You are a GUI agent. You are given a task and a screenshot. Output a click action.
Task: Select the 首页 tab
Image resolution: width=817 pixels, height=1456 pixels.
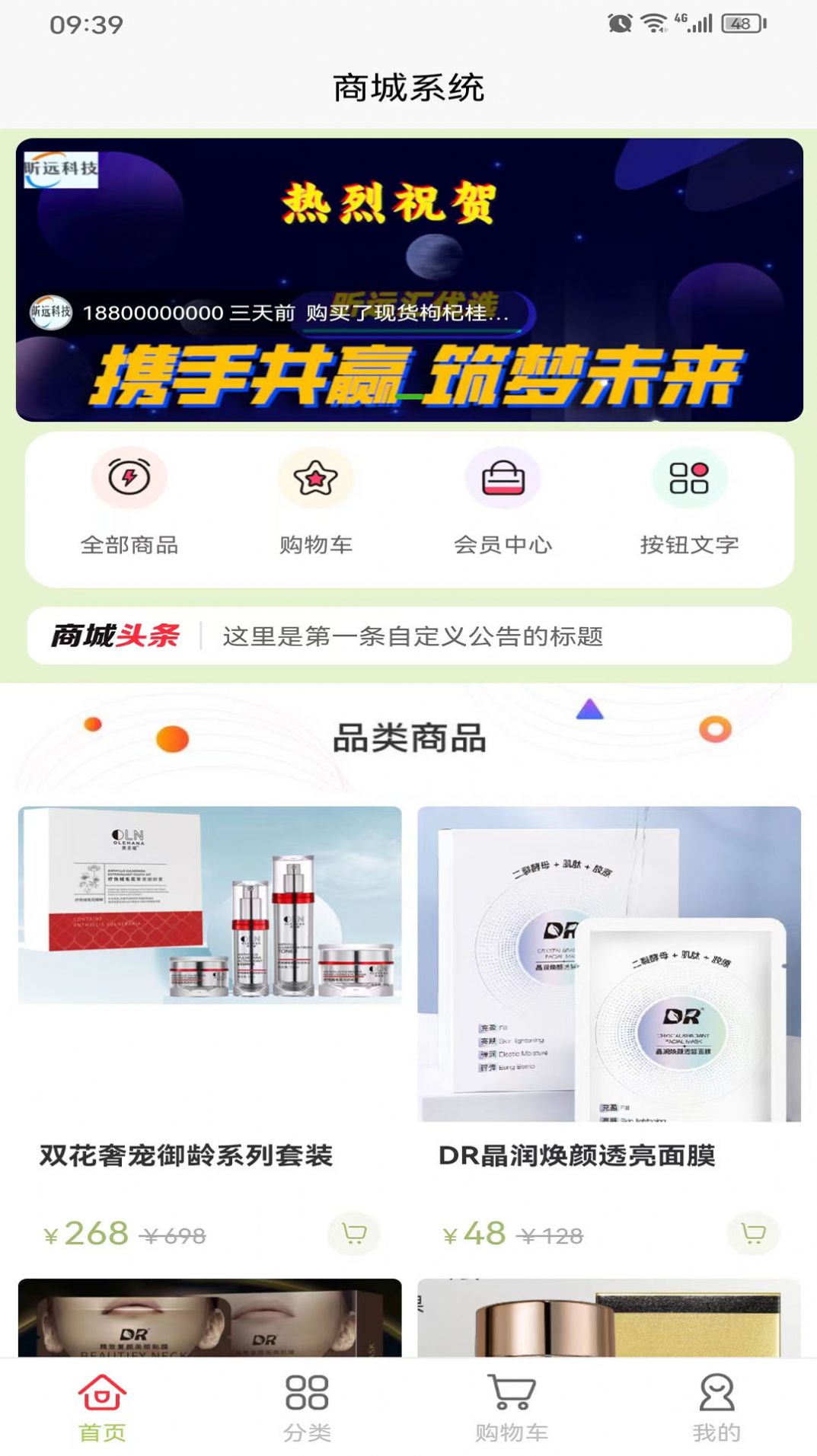[102, 1407]
